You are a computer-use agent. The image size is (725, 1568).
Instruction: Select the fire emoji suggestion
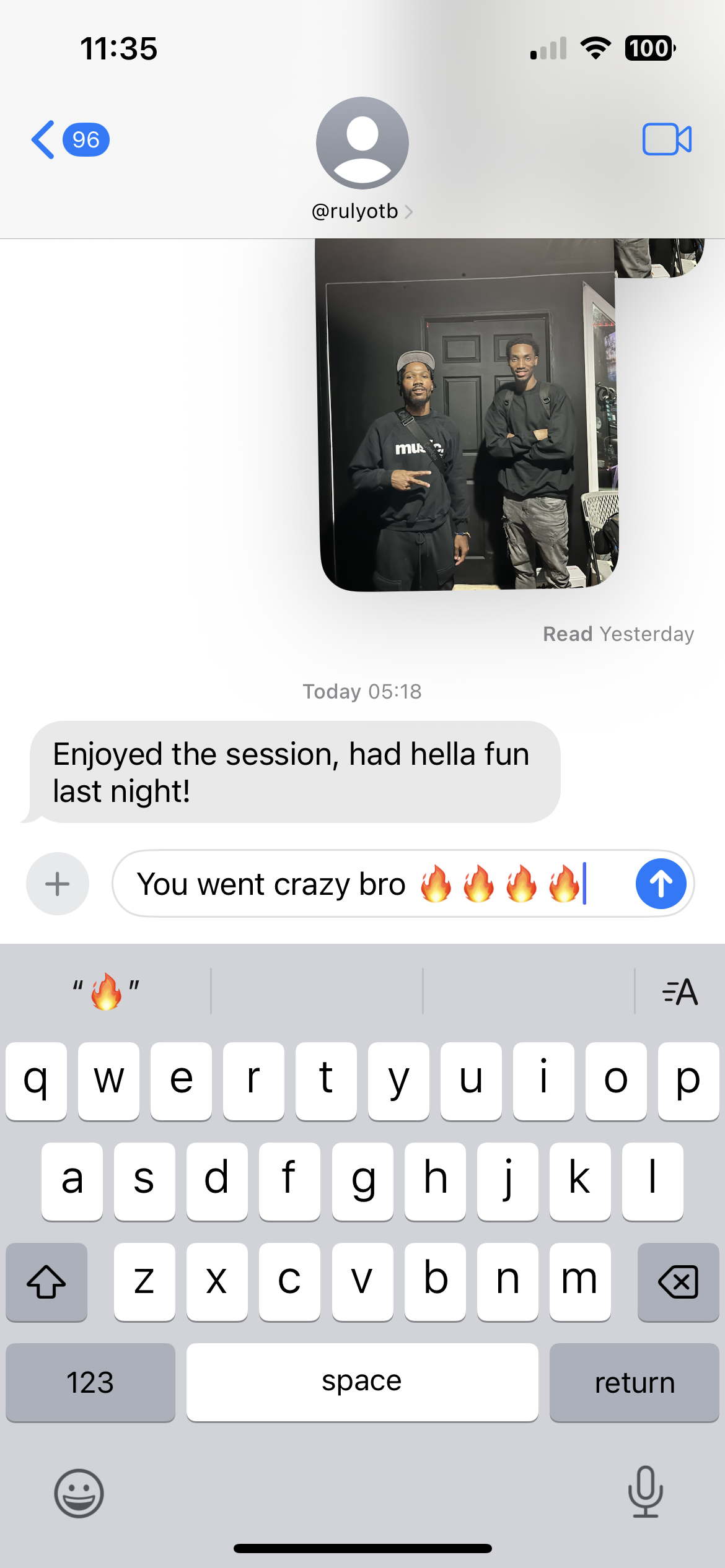point(106,991)
